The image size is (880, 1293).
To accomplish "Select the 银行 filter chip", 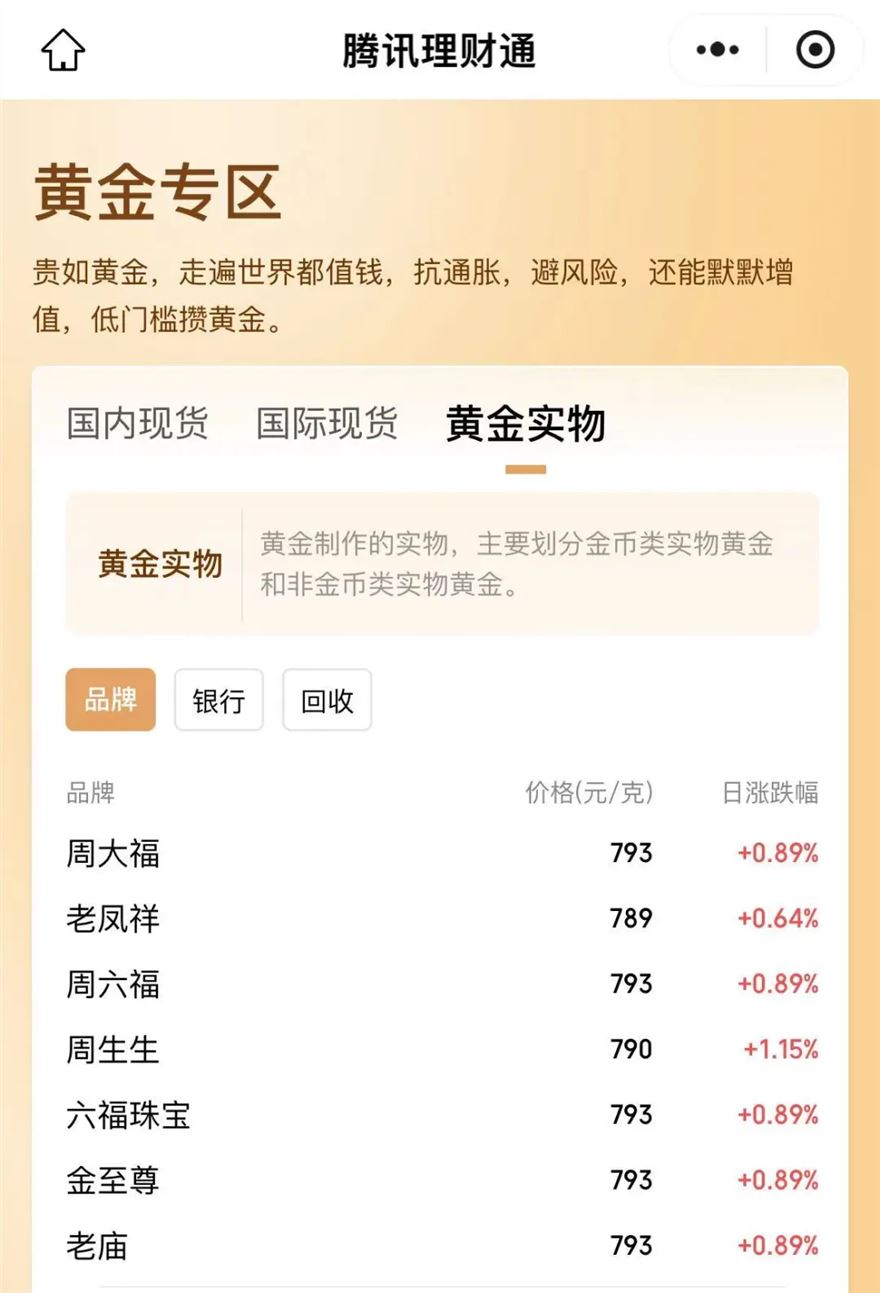I will click(218, 700).
